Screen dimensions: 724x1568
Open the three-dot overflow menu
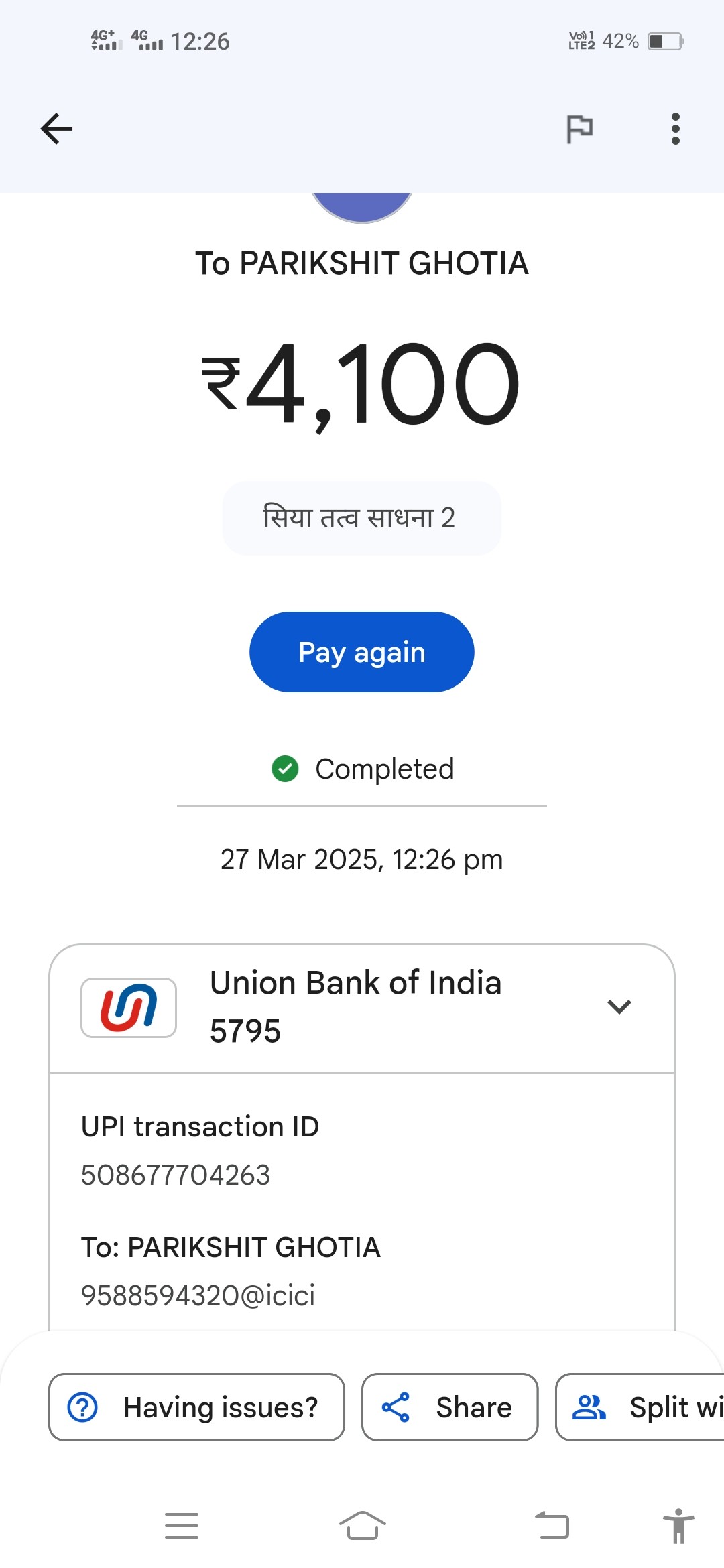pos(675,129)
